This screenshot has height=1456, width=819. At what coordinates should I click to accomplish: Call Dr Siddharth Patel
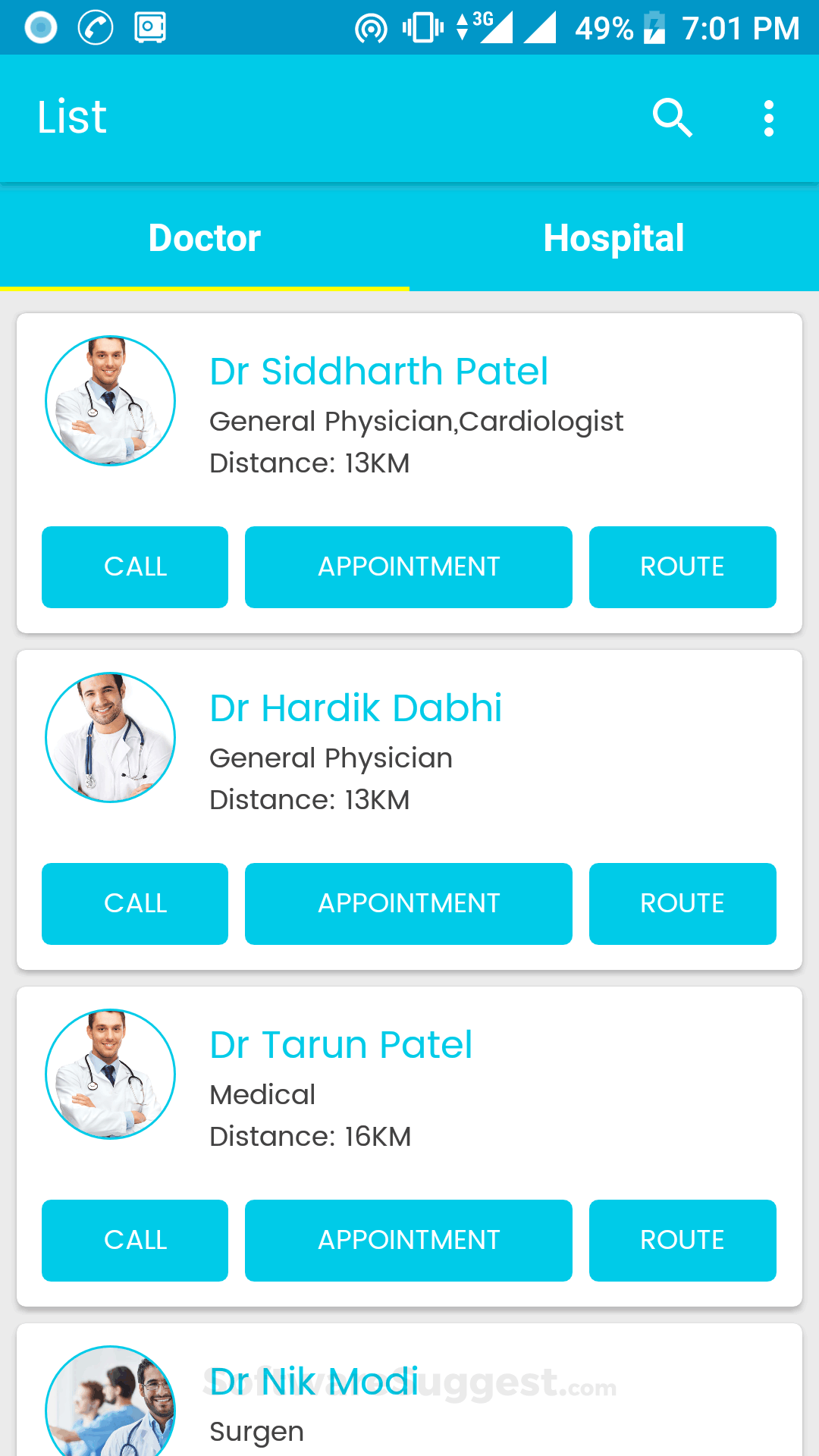coord(135,567)
